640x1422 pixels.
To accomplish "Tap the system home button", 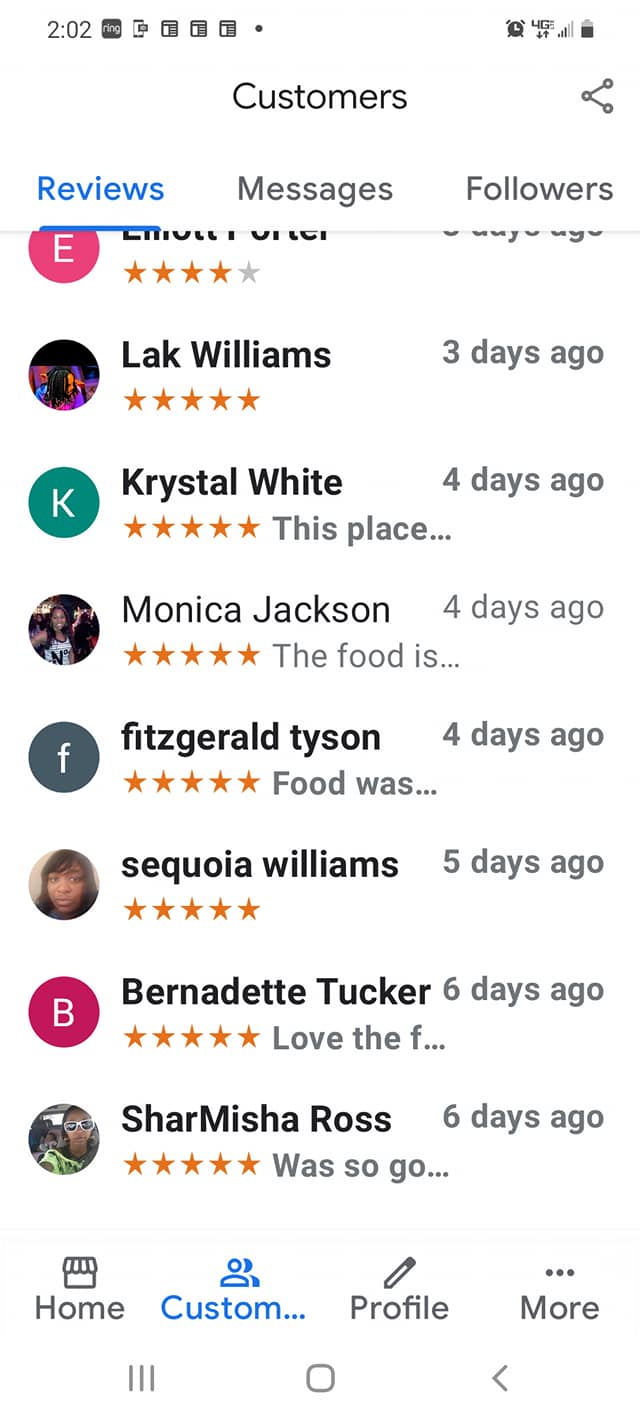I will [x=320, y=1378].
